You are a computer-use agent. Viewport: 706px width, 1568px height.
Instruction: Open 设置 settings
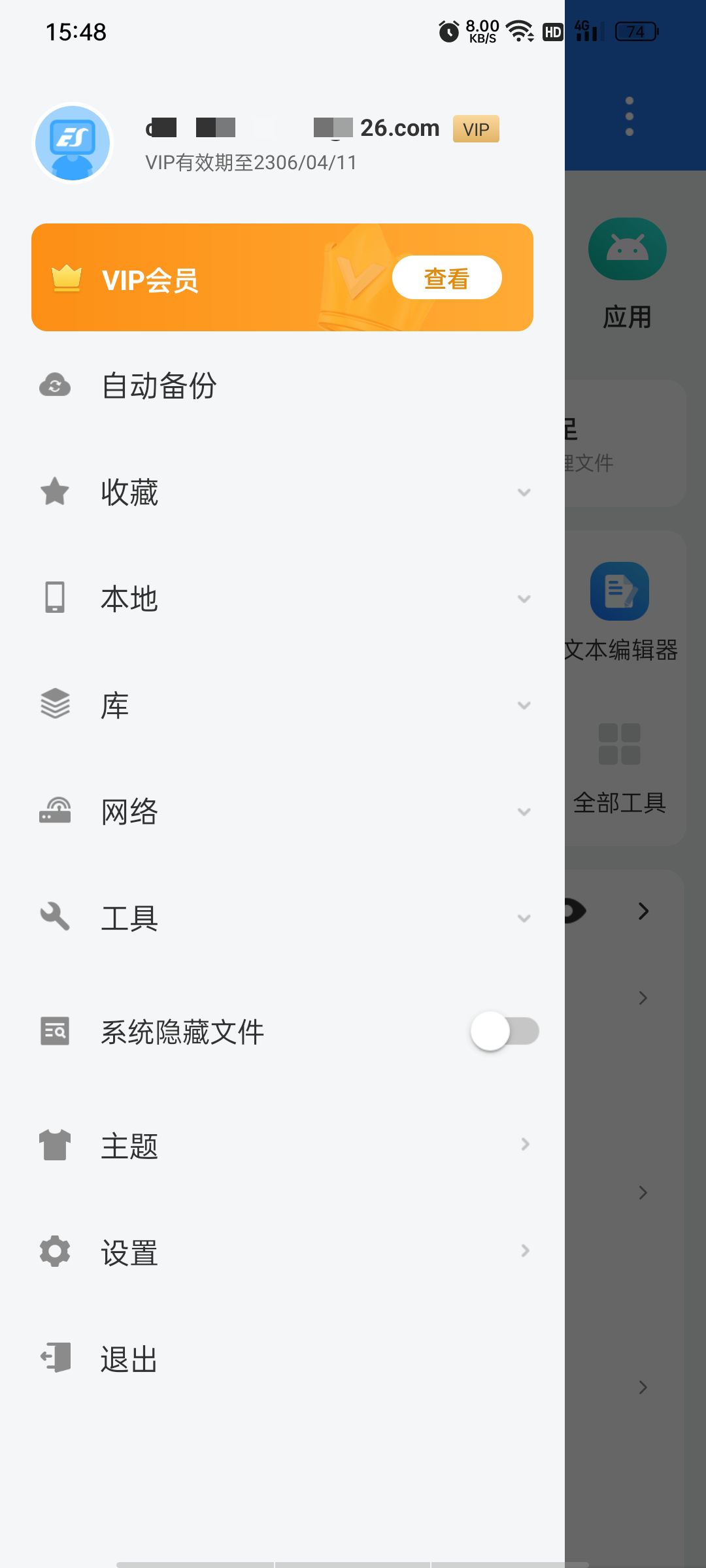point(282,1251)
